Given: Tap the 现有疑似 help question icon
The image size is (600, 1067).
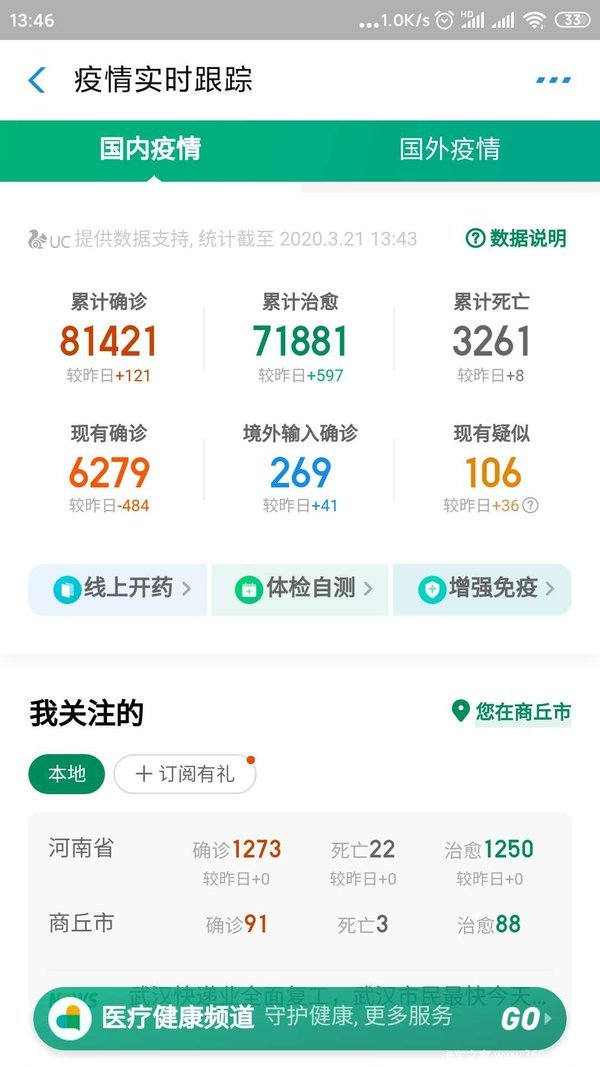Looking at the screenshot, I should coord(531,506).
